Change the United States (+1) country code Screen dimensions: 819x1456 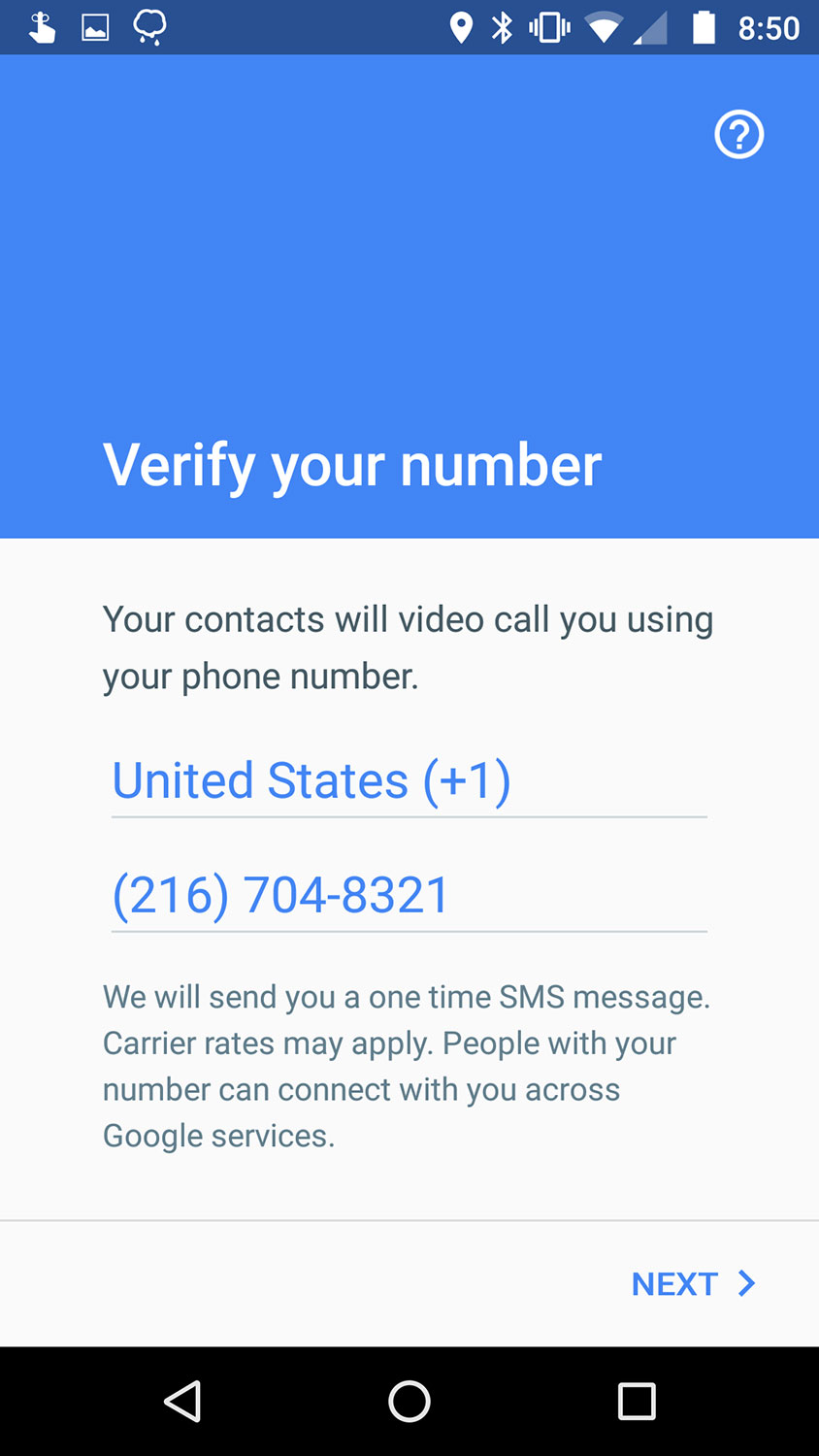pos(409,781)
